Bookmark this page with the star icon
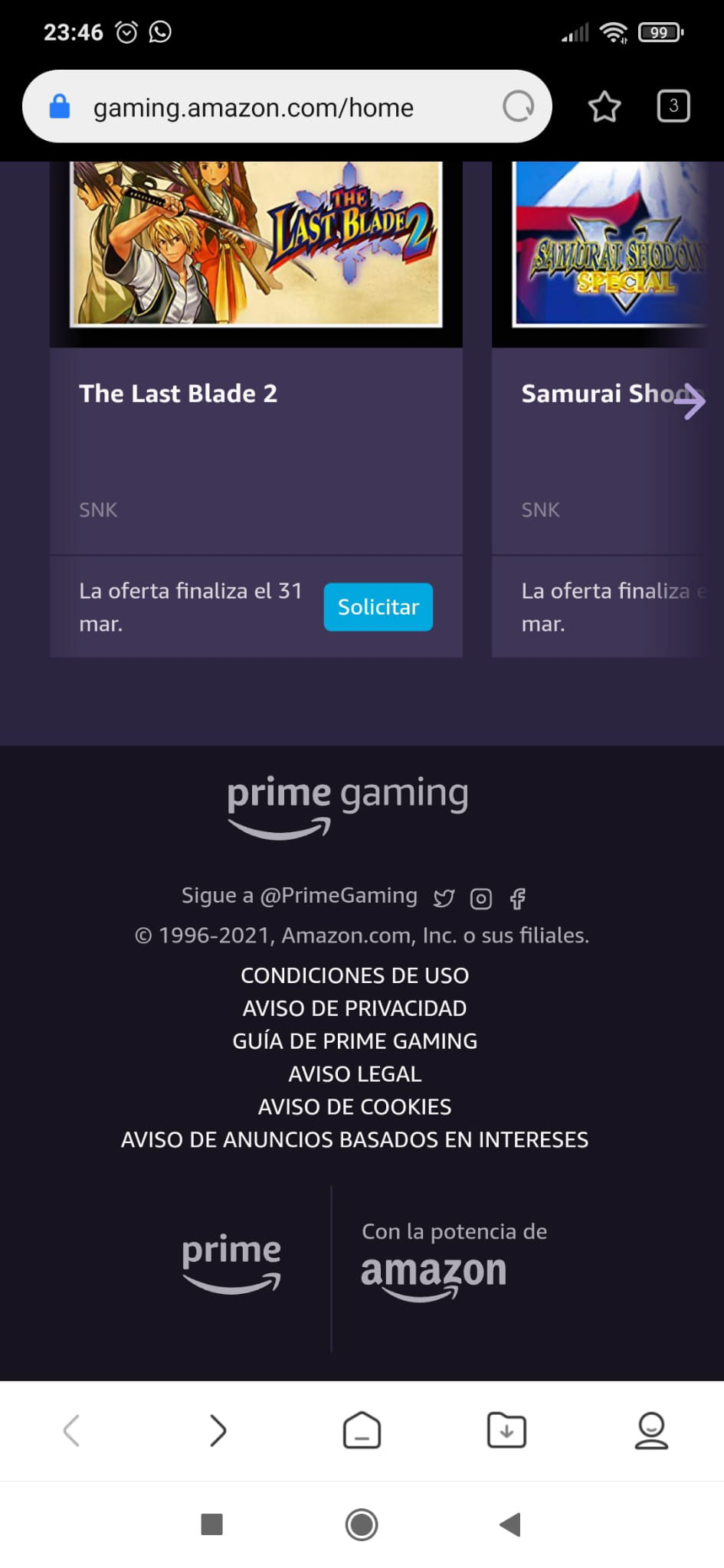This screenshot has width=724, height=1568. pyautogui.click(x=604, y=106)
